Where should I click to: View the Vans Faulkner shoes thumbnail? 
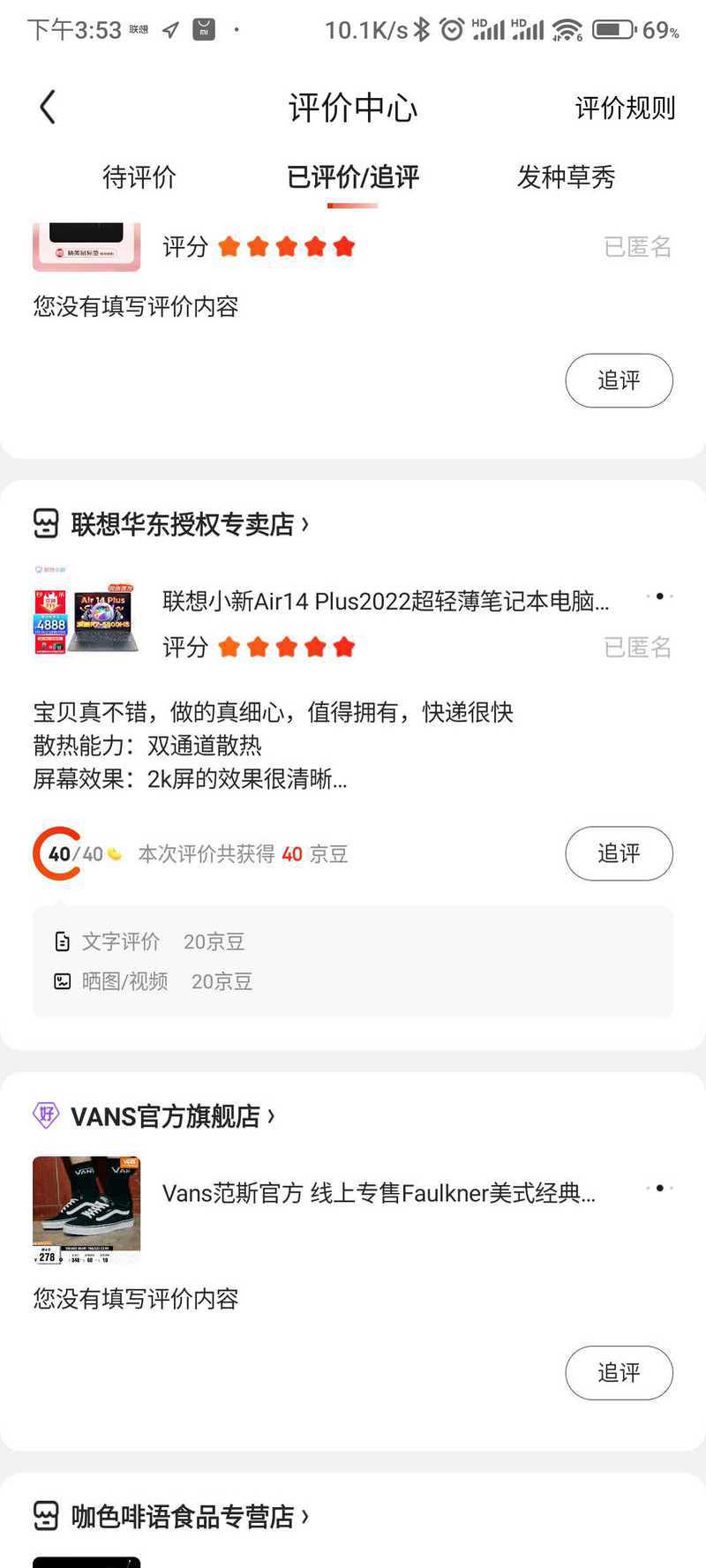86,1210
